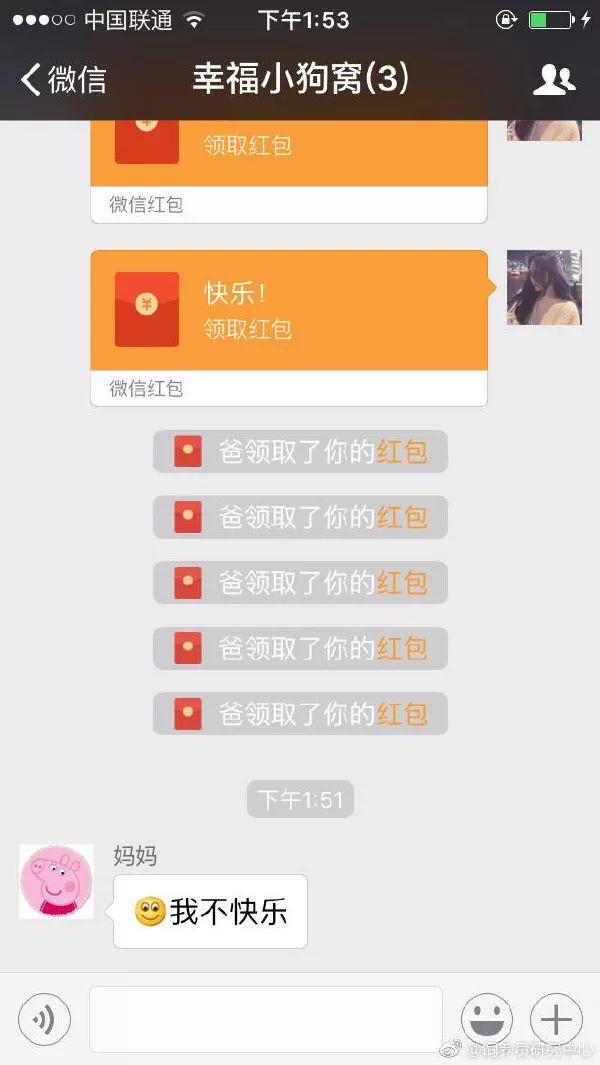Open the 快乐! red packet

click(x=289, y=310)
